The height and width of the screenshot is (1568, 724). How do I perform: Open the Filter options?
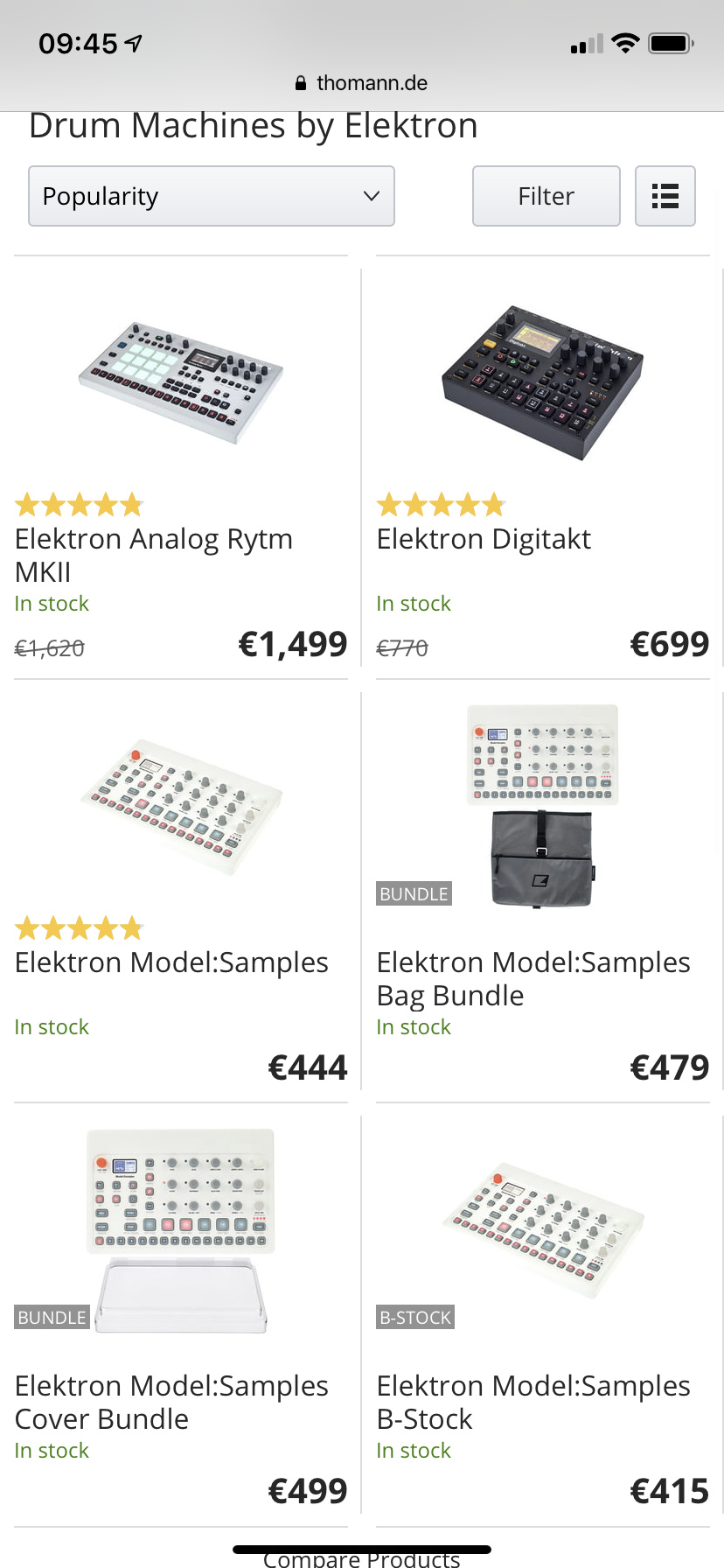click(546, 196)
